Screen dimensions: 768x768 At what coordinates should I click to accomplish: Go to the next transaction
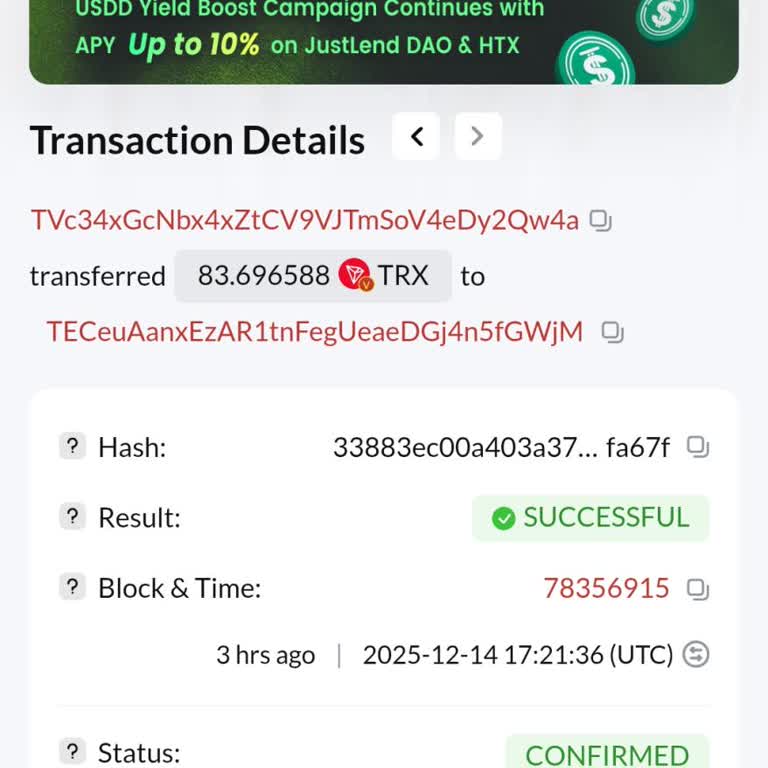pos(477,136)
